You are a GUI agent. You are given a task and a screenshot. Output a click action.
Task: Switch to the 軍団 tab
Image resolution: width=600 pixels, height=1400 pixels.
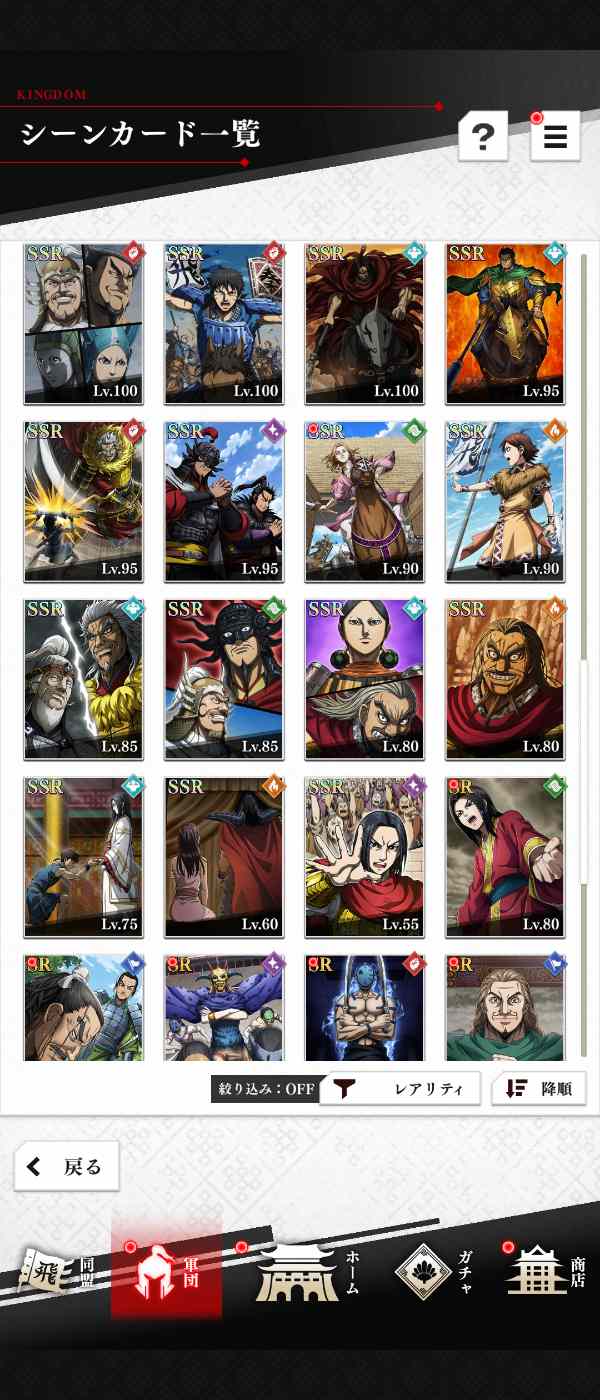(166, 1270)
